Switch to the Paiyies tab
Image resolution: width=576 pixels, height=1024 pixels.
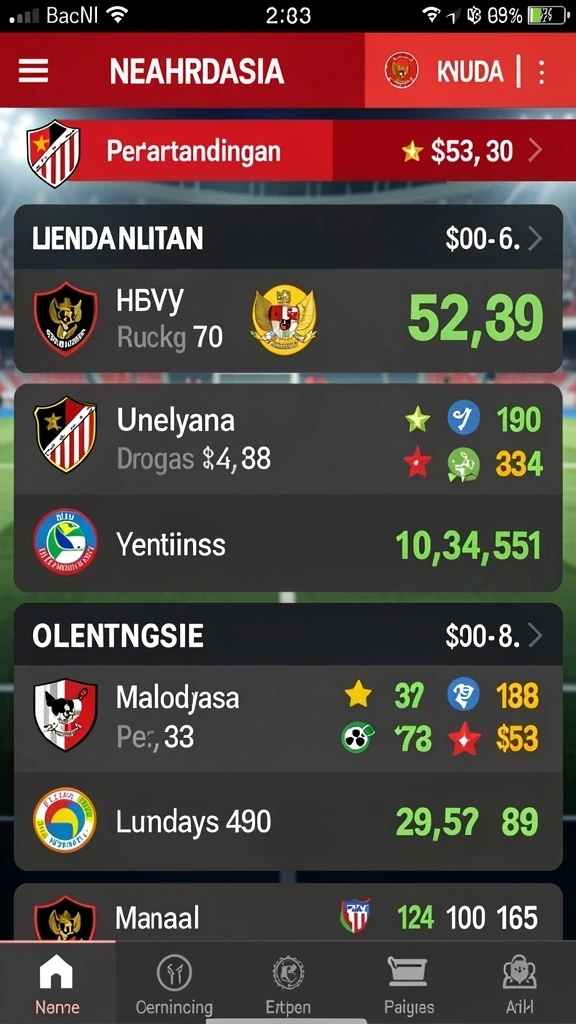[408, 982]
